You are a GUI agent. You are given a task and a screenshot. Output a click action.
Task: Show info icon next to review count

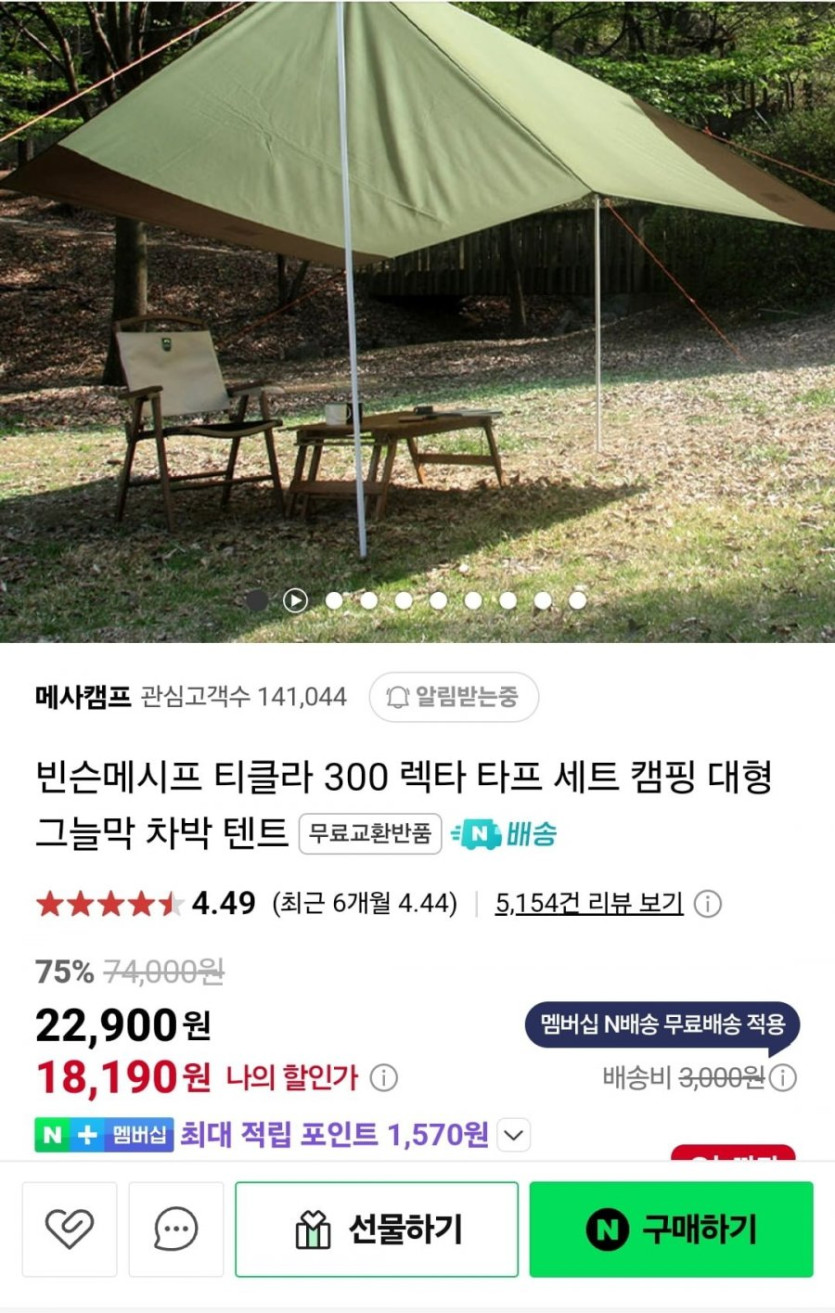click(707, 904)
